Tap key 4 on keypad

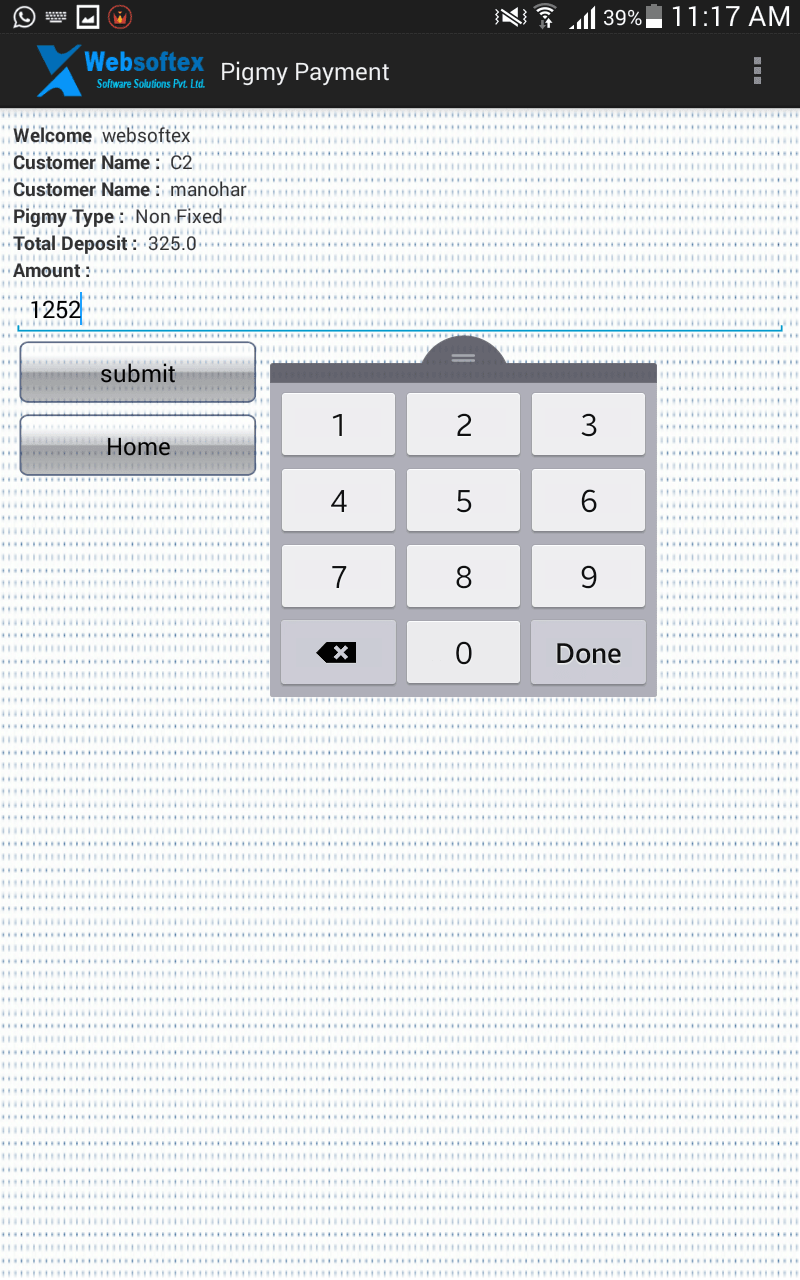[x=339, y=501]
